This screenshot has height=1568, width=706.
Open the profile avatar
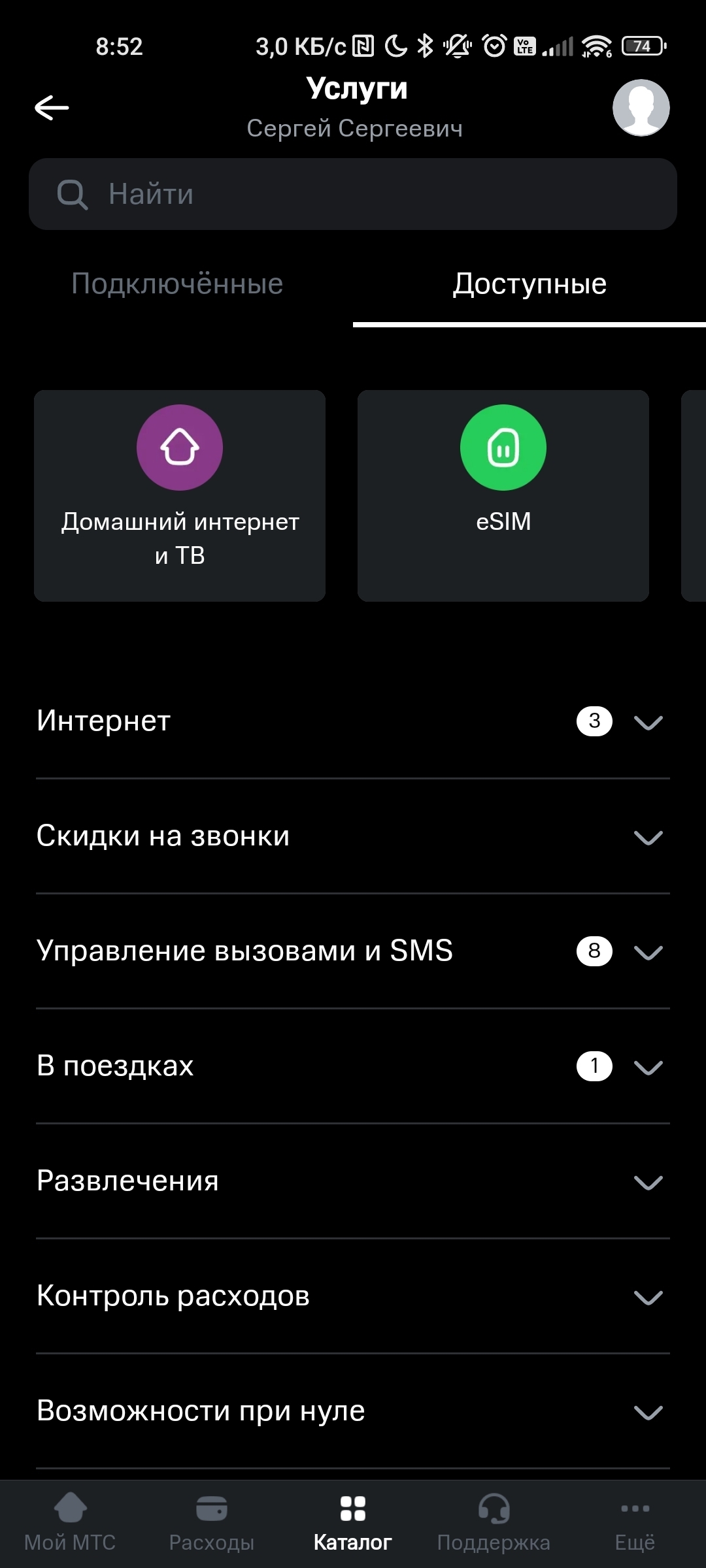tap(641, 108)
